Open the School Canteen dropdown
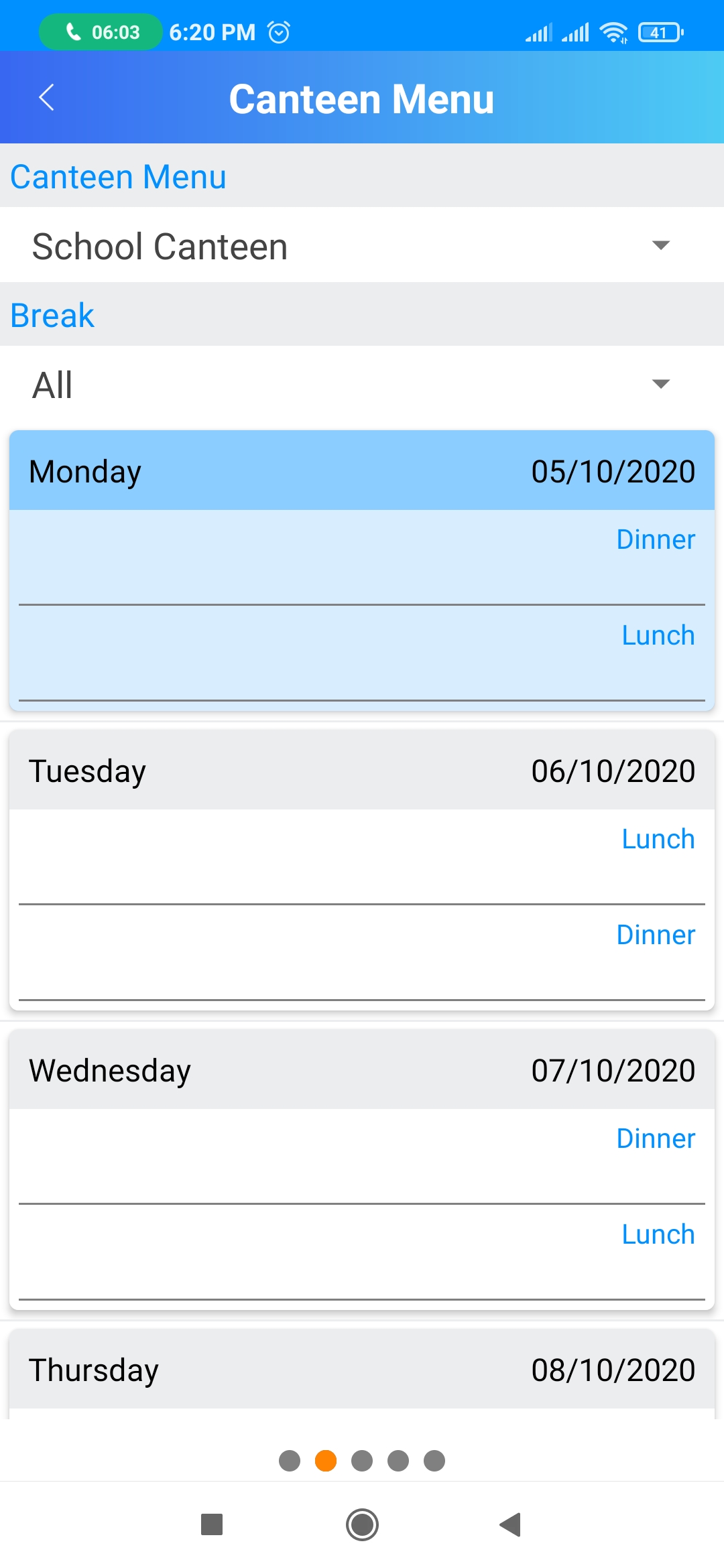This screenshot has width=724, height=1568. pyautogui.click(x=362, y=246)
